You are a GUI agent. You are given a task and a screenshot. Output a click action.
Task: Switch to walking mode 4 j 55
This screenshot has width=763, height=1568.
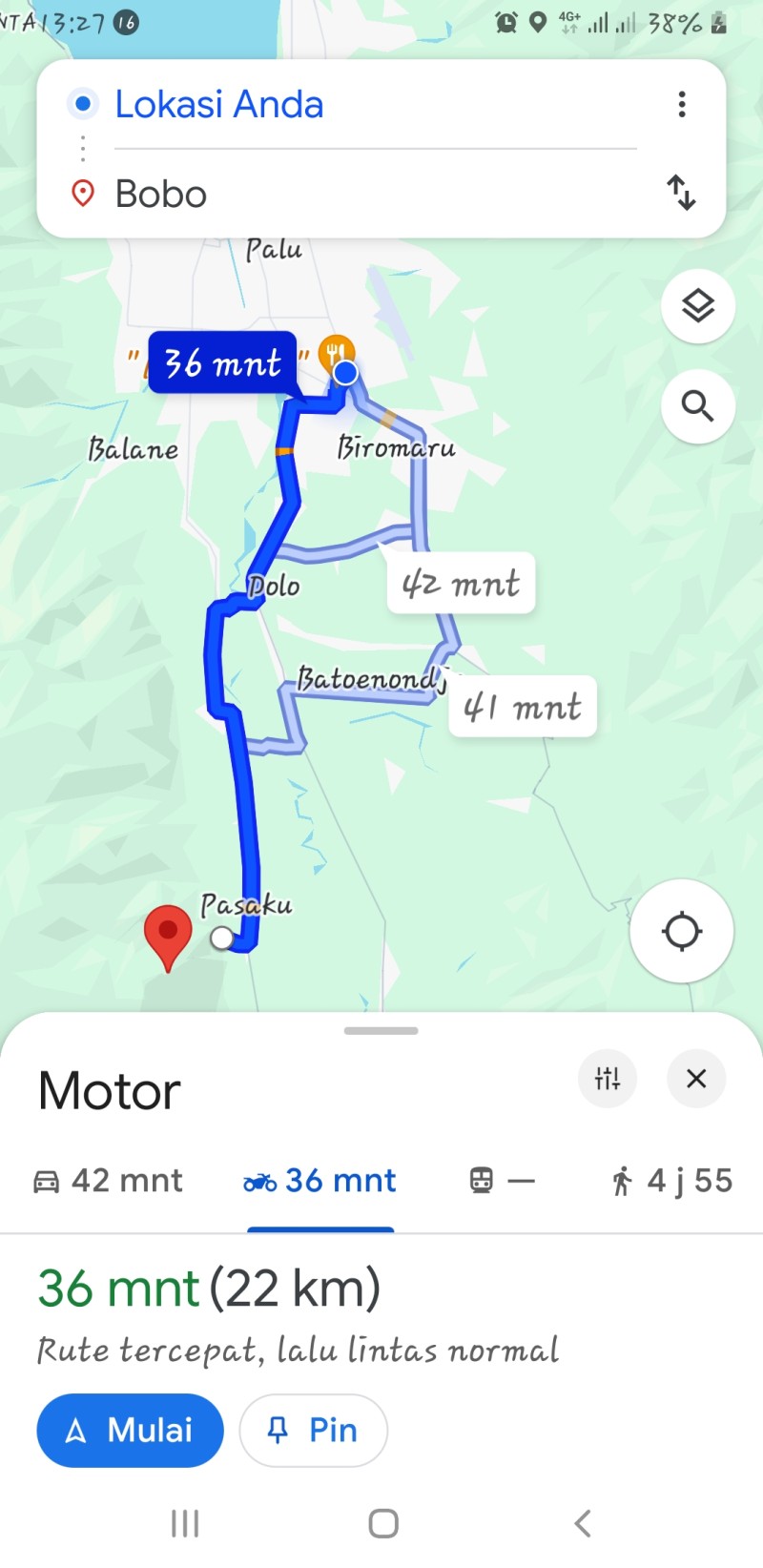click(x=671, y=1181)
